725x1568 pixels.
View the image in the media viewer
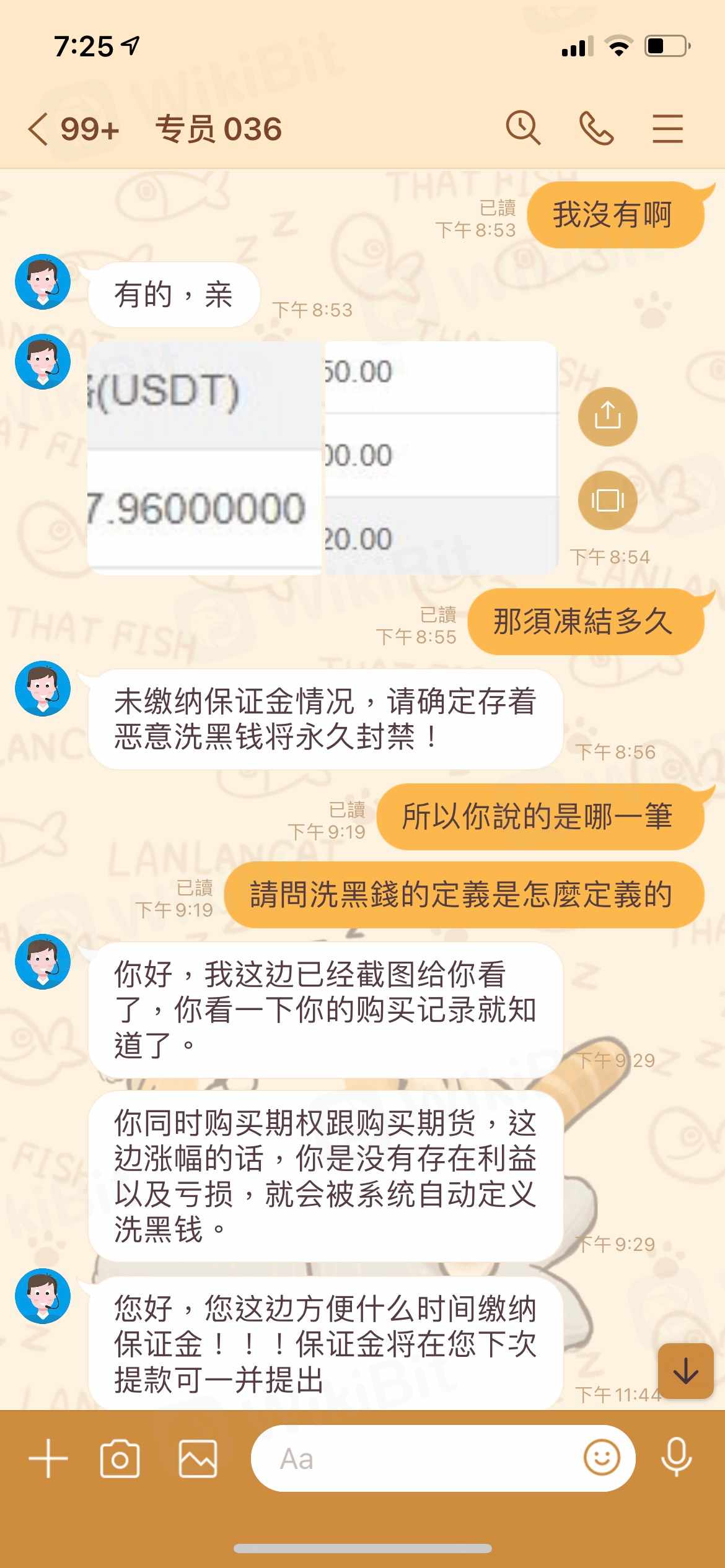(x=607, y=500)
